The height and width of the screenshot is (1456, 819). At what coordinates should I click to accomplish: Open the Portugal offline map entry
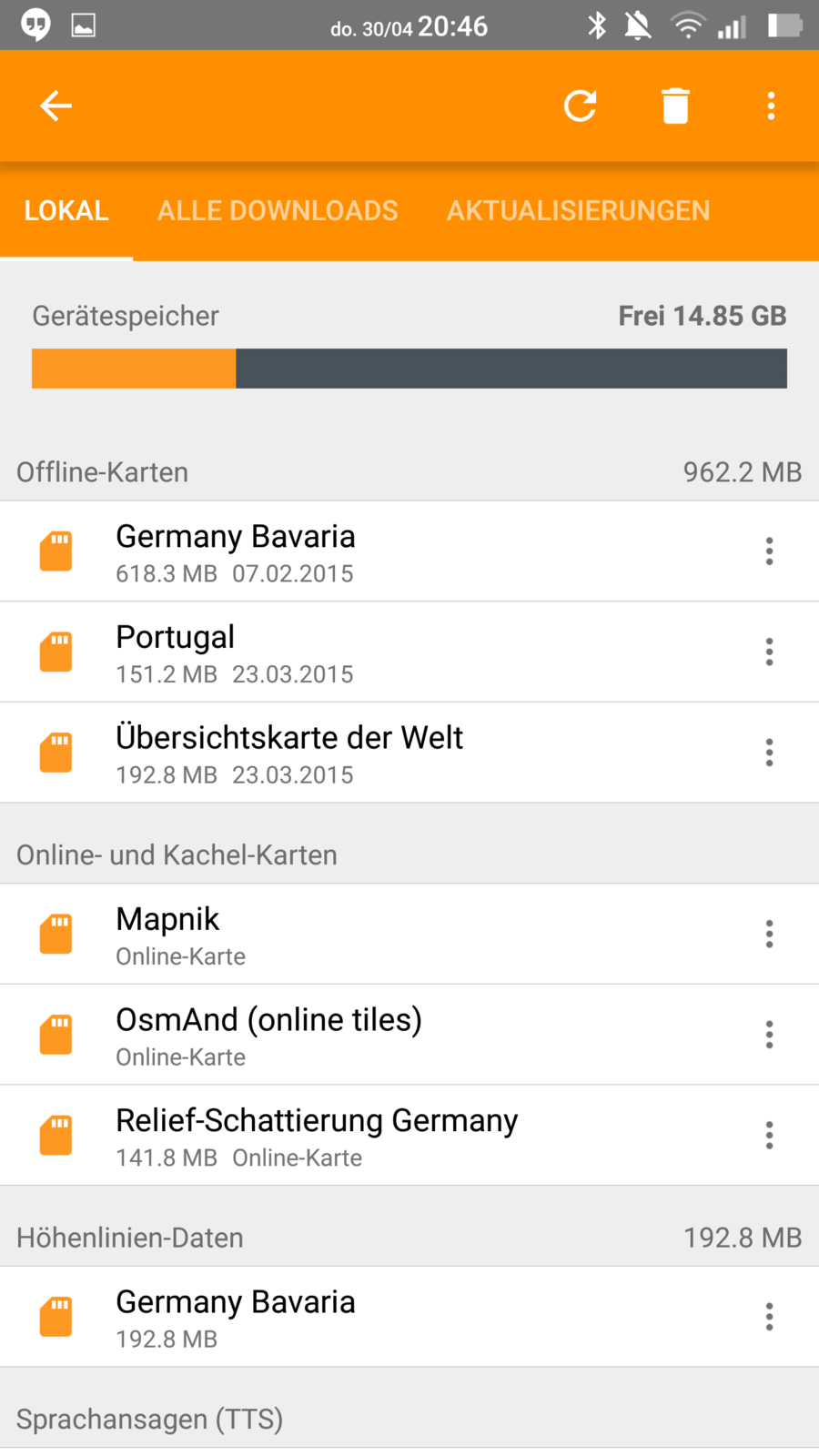point(364,652)
